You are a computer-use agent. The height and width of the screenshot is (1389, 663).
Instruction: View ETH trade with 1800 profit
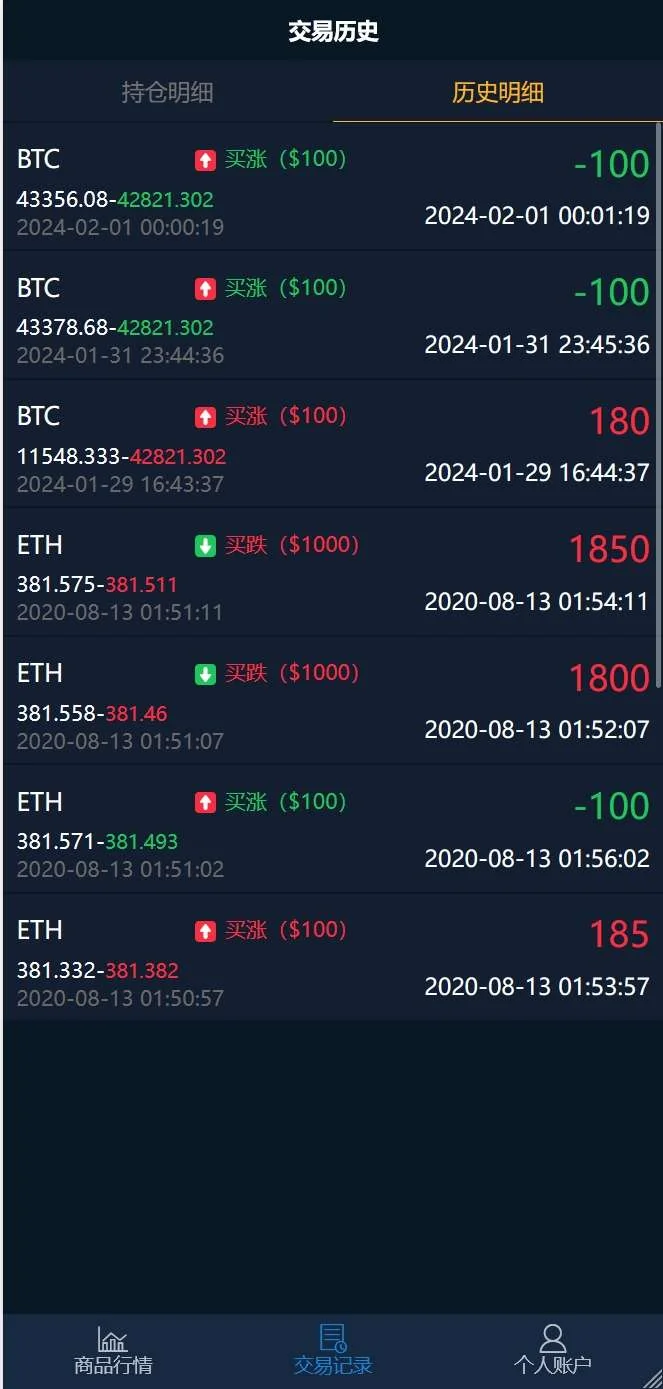click(x=331, y=701)
